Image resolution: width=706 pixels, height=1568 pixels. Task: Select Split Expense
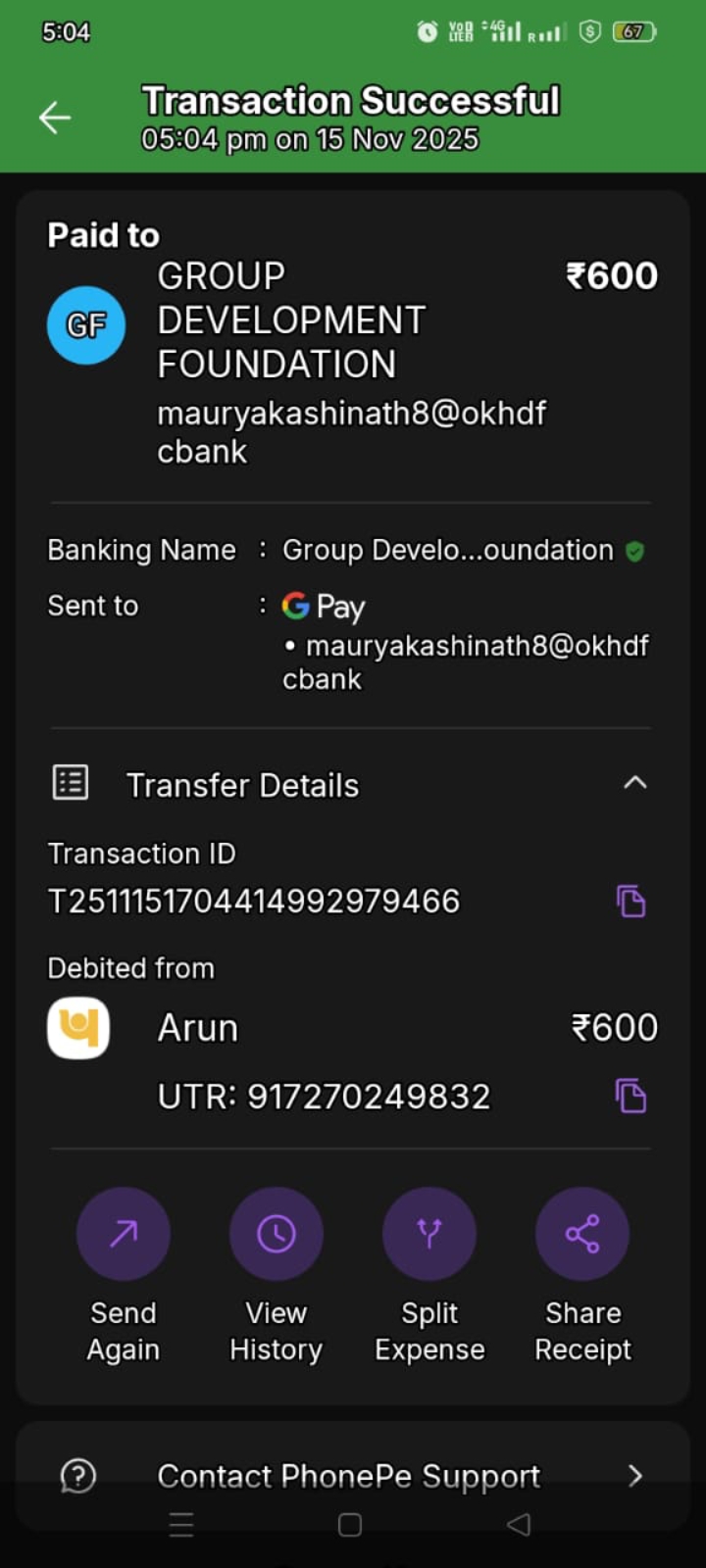click(429, 1234)
